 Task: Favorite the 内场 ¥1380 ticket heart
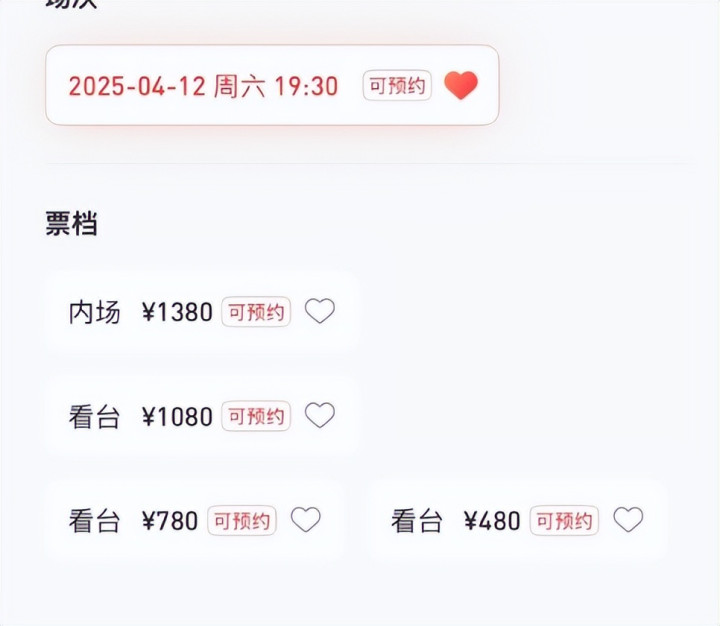(320, 311)
